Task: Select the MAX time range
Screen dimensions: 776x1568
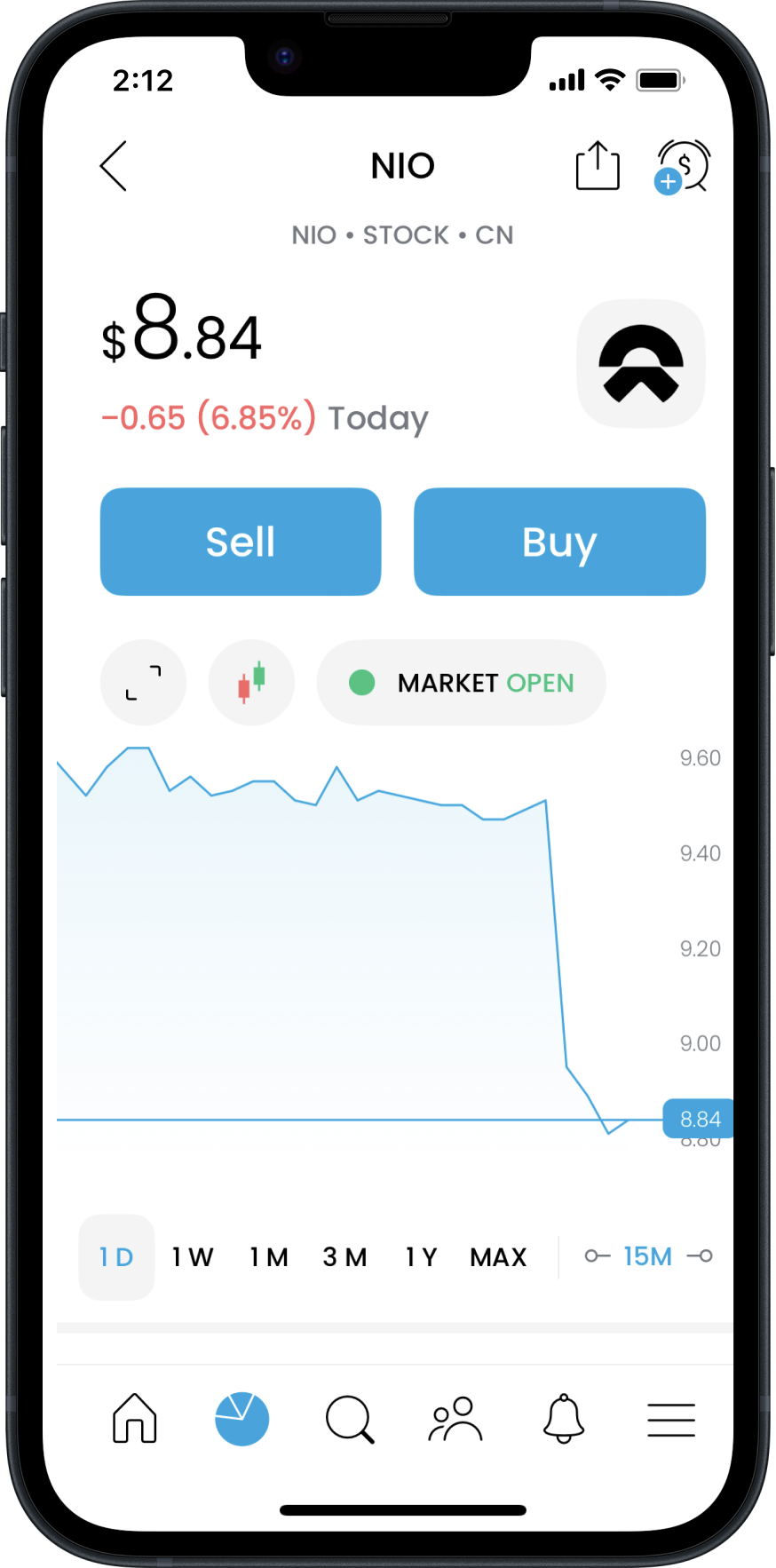Action: pos(499,1257)
